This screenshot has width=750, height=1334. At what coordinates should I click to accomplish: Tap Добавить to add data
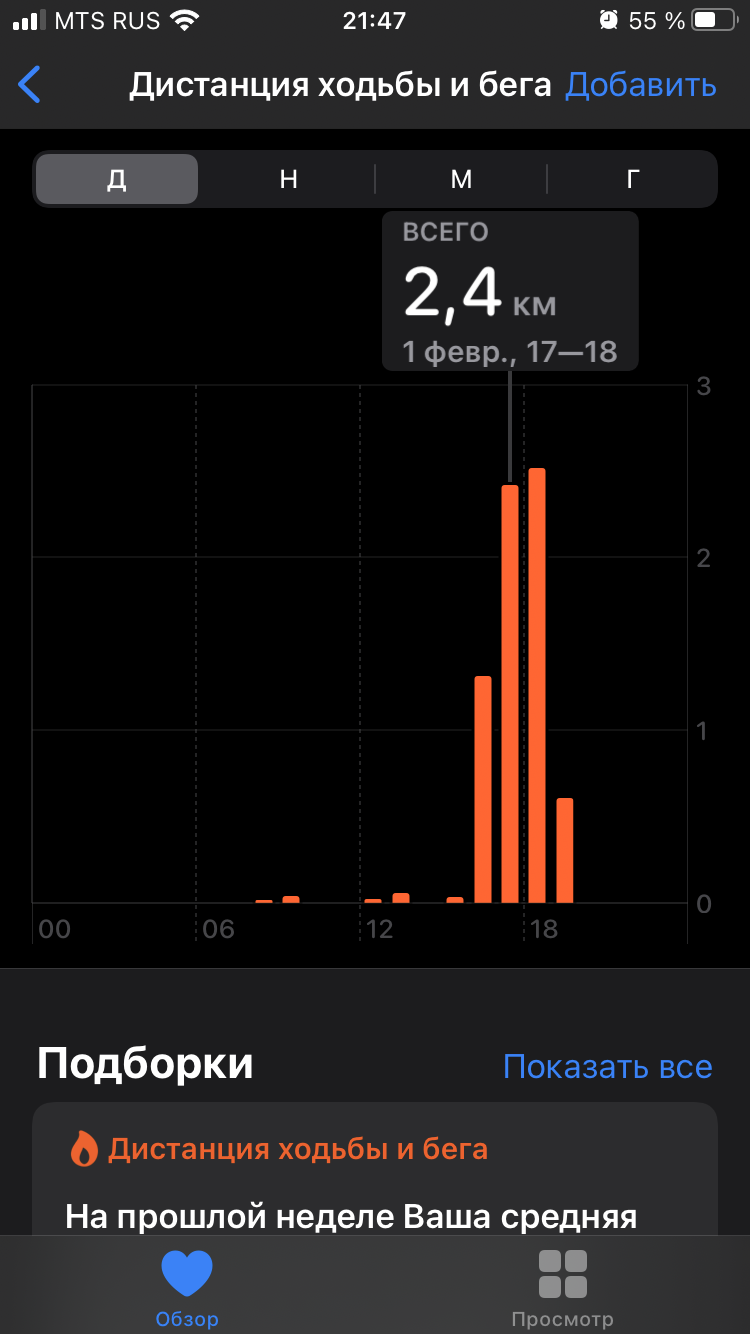pyautogui.click(x=640, y=85)
